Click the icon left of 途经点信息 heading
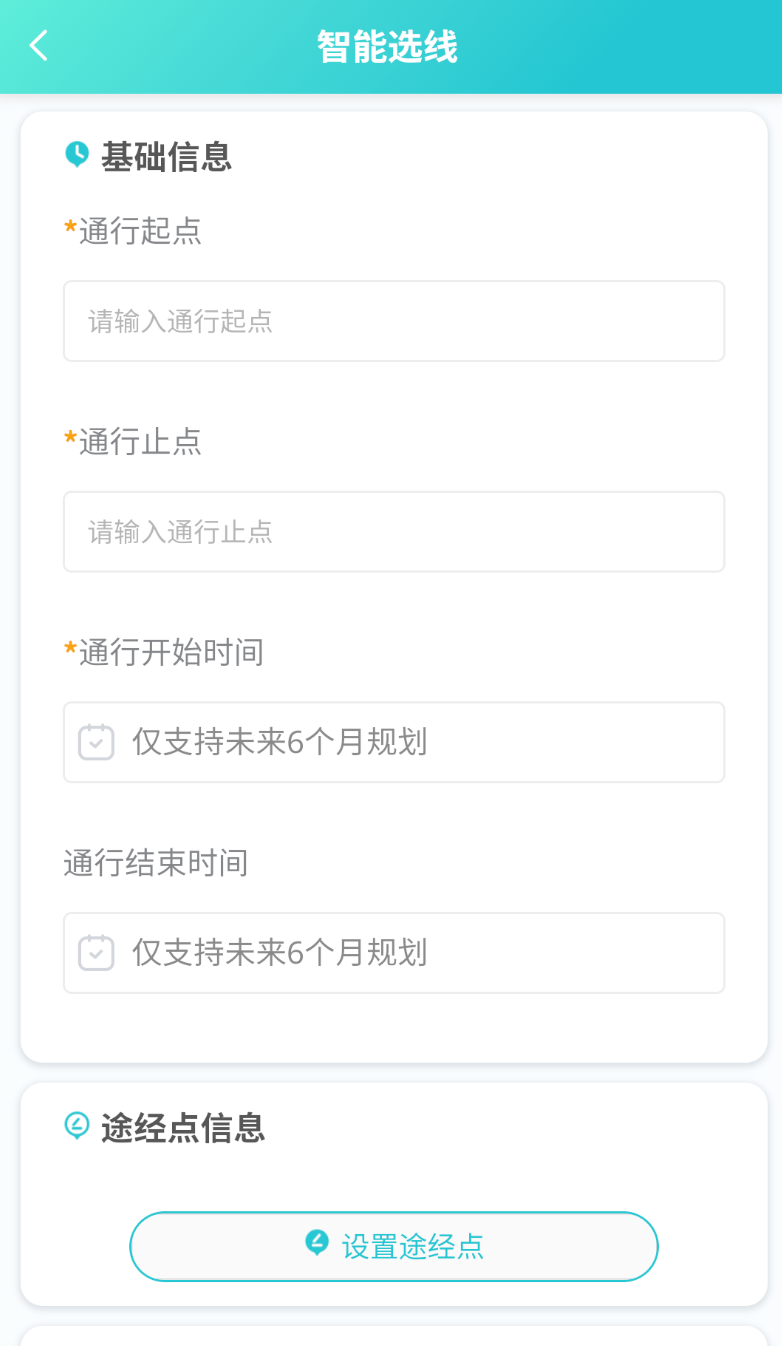This screenshot has width=782, height=1346. pyautogui.click(x=77, y=1125)
